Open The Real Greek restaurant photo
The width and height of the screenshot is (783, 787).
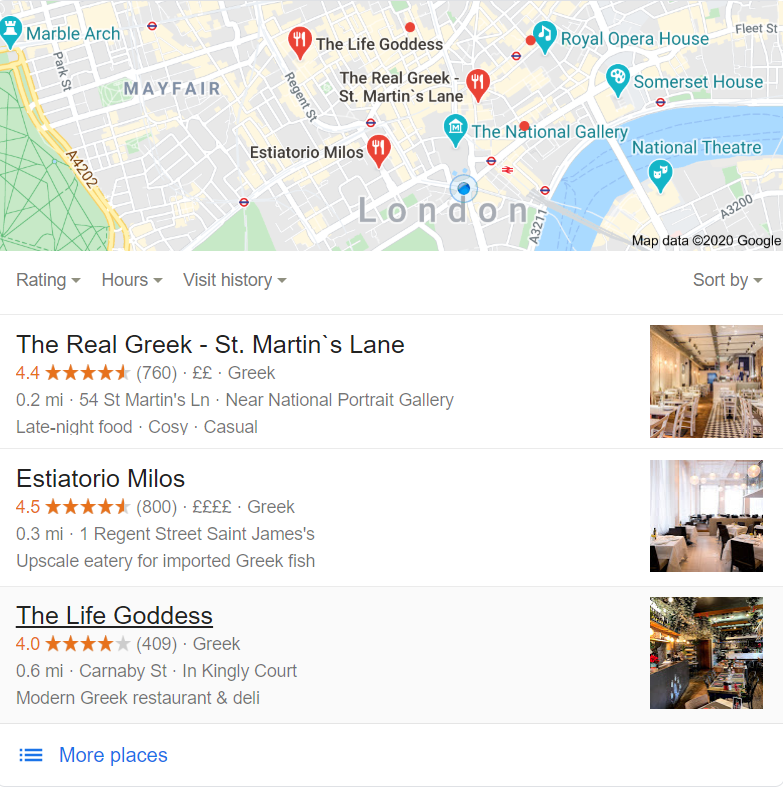[x=706, y=381]
